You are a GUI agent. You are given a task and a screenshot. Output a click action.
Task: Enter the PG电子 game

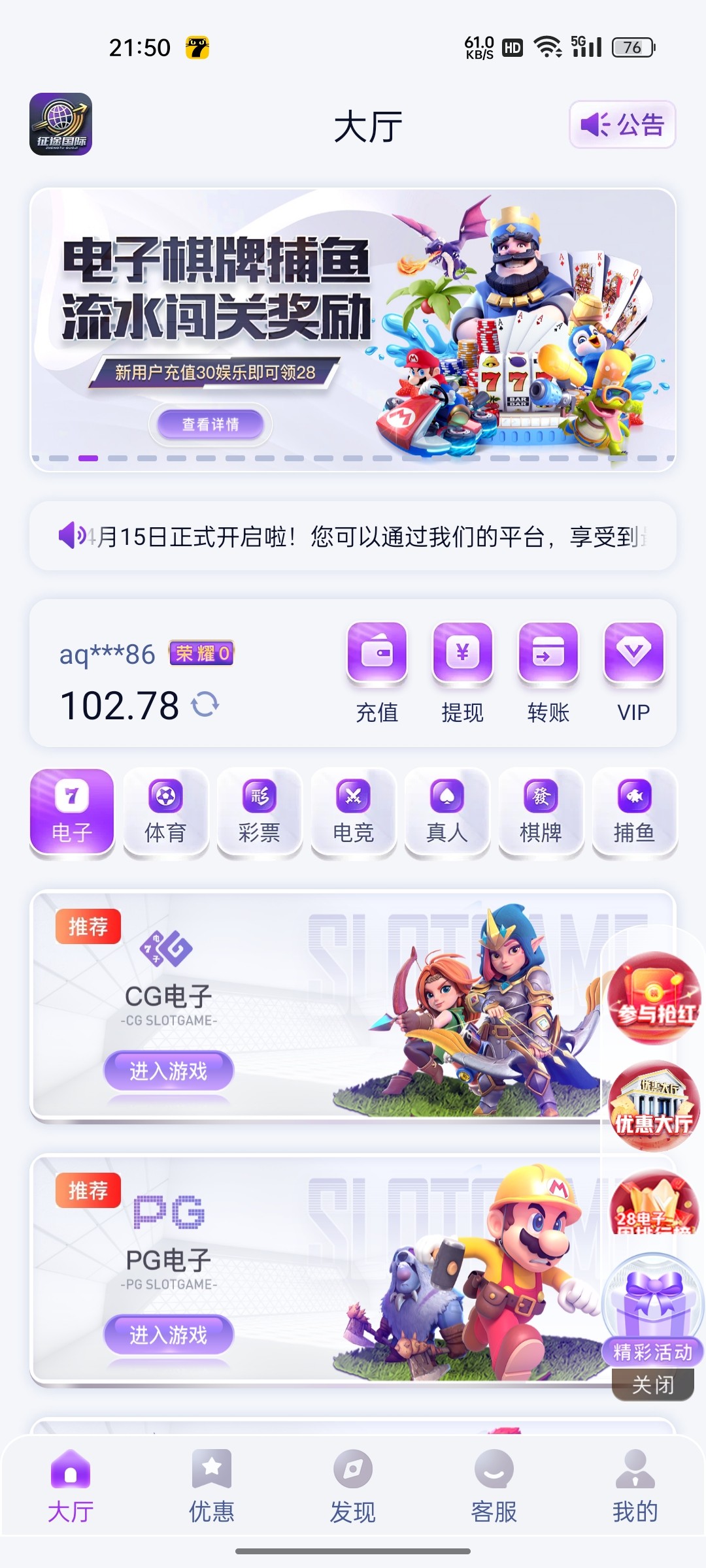pyautogui.click(x=168, y=1334)
